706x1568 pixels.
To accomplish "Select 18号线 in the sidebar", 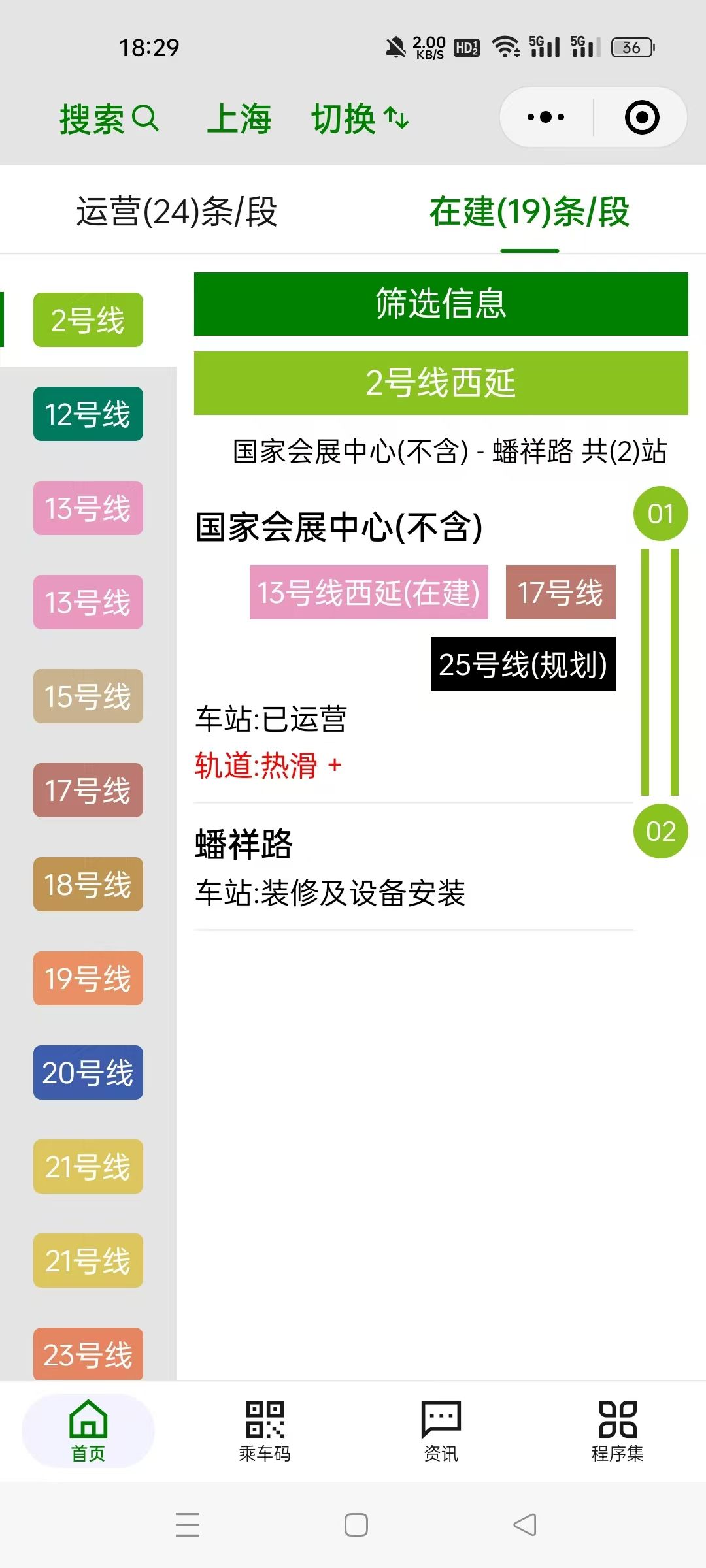I will pos(88,885).
